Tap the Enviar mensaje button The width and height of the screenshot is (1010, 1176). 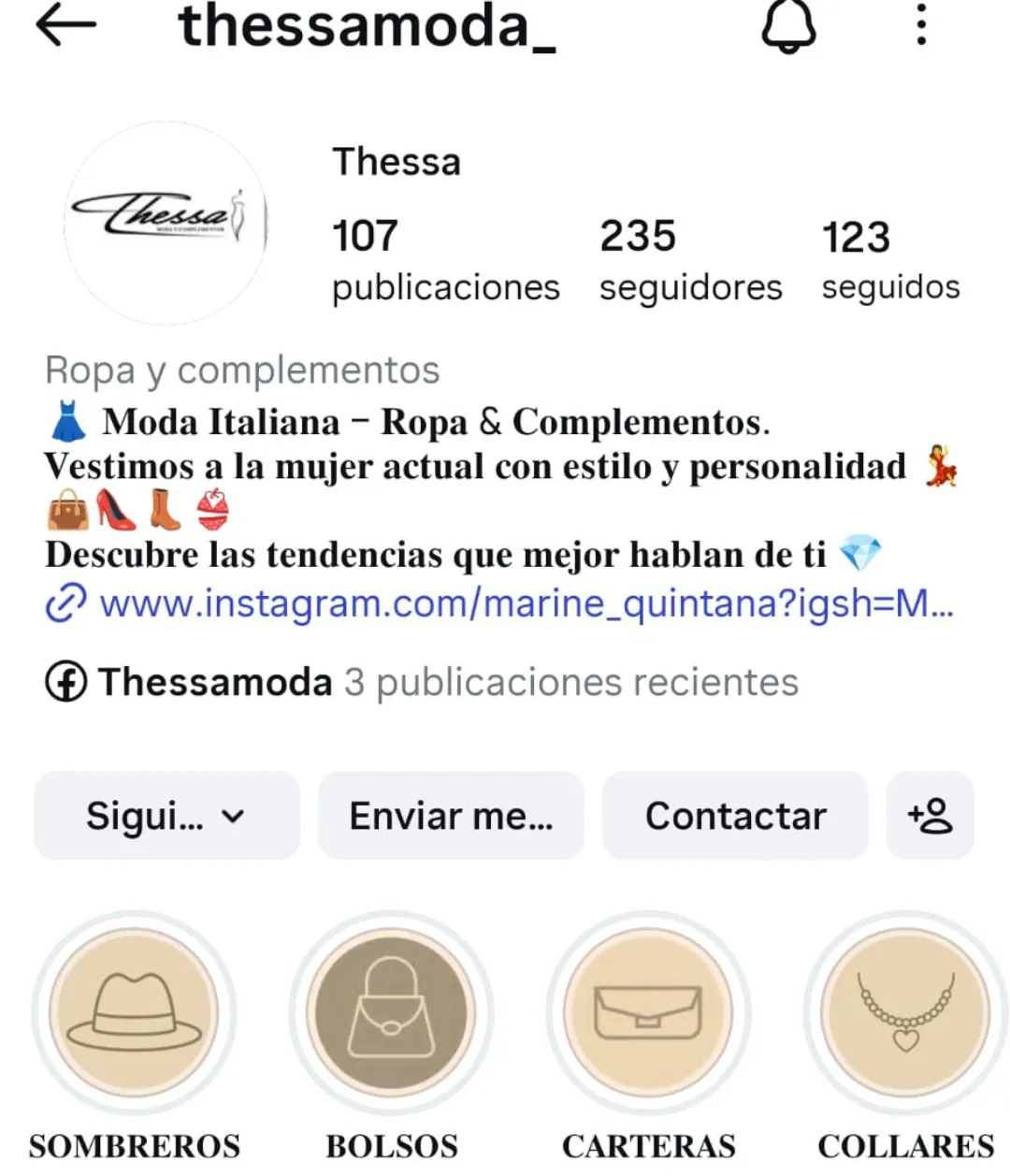click(451, 816)
